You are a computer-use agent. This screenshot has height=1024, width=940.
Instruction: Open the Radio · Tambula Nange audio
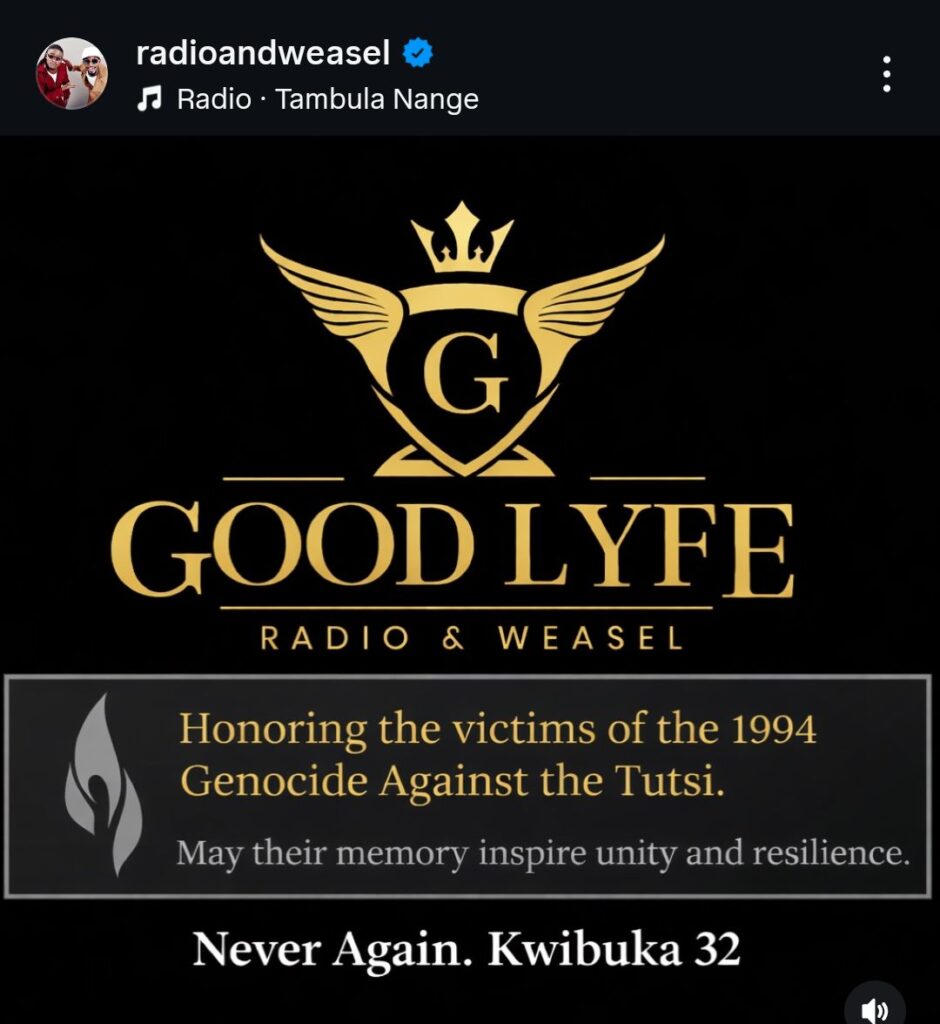coord(326,100)
